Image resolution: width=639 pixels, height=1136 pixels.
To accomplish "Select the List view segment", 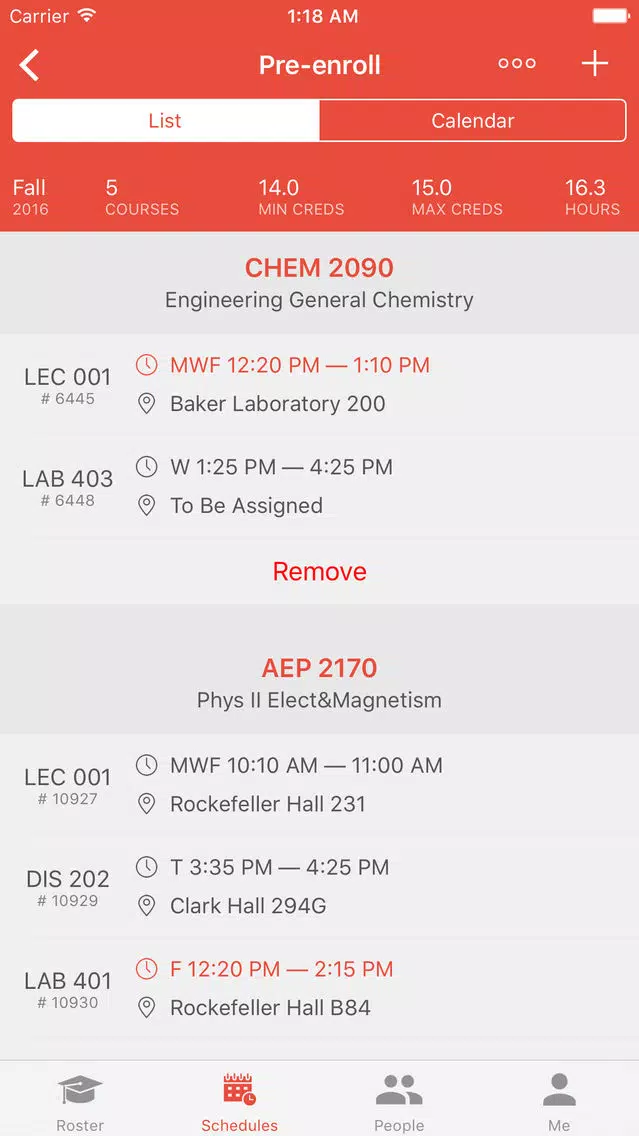I will (165, 120).
